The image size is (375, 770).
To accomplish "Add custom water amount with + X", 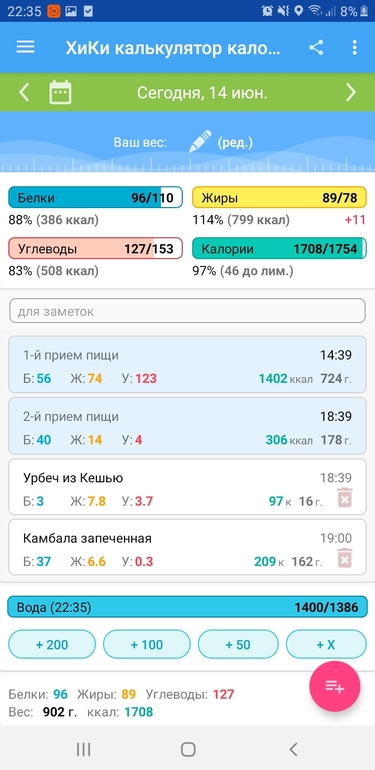I will pos(326,644).
